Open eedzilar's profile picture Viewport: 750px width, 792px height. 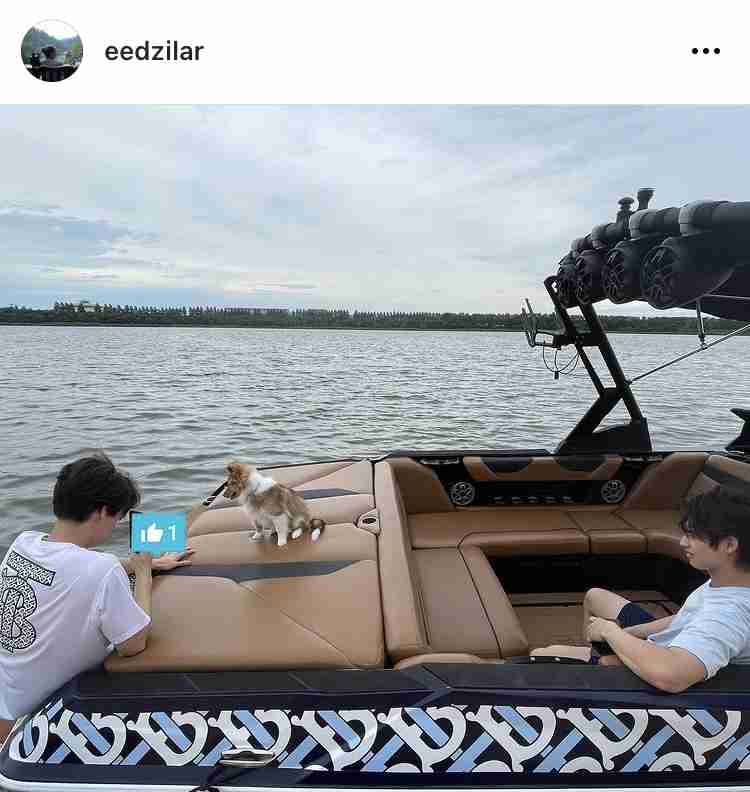click(x=51, y=51)
